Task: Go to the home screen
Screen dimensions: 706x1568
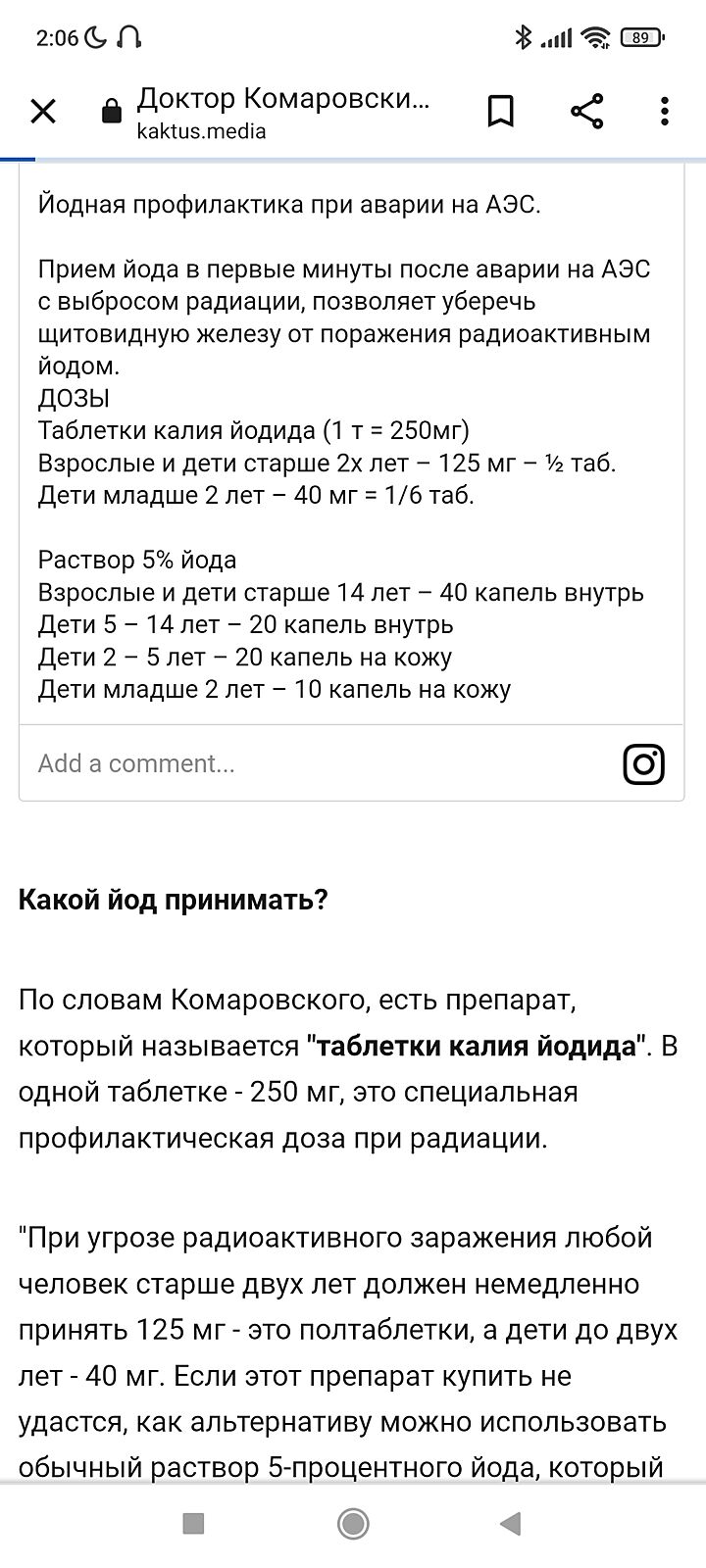Action: 353,1523
